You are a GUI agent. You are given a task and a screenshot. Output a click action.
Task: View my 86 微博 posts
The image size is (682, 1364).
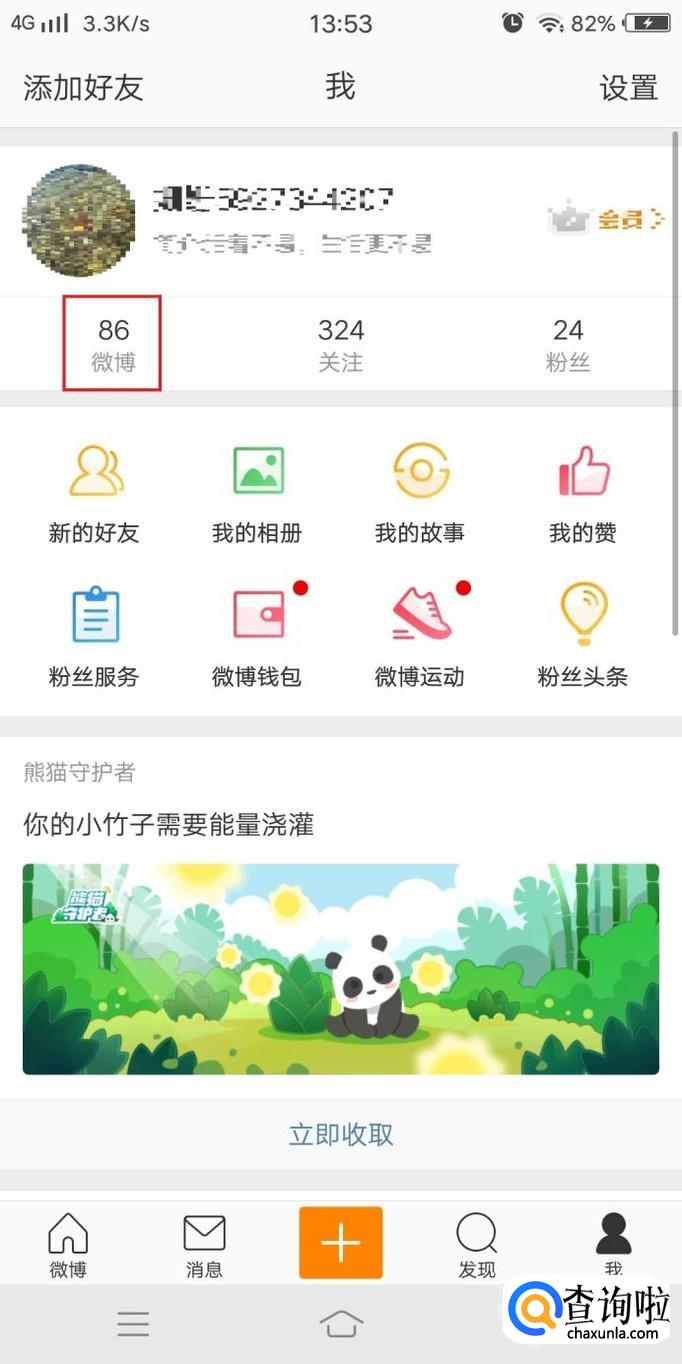point(113,344)
